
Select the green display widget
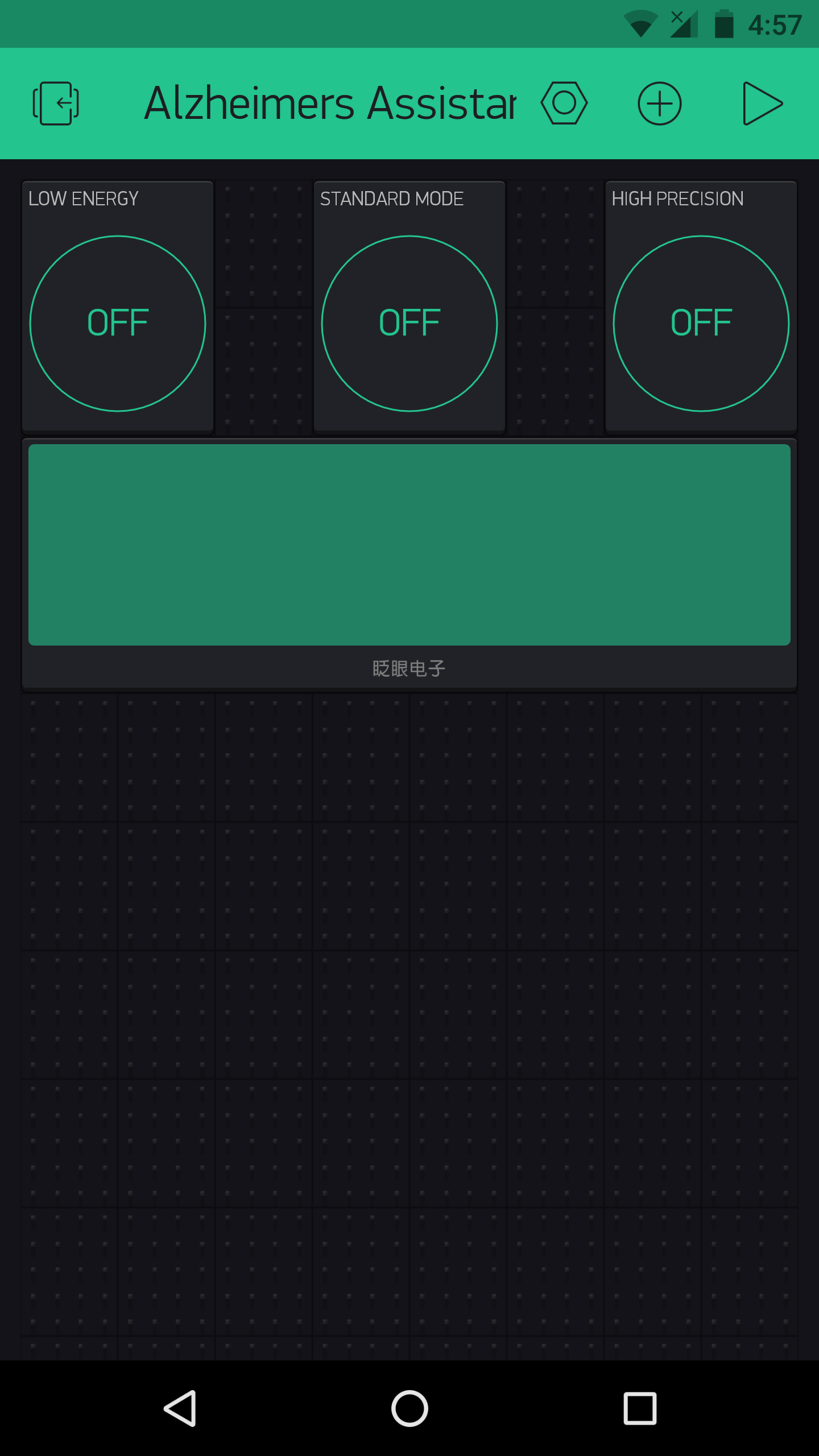409,545
